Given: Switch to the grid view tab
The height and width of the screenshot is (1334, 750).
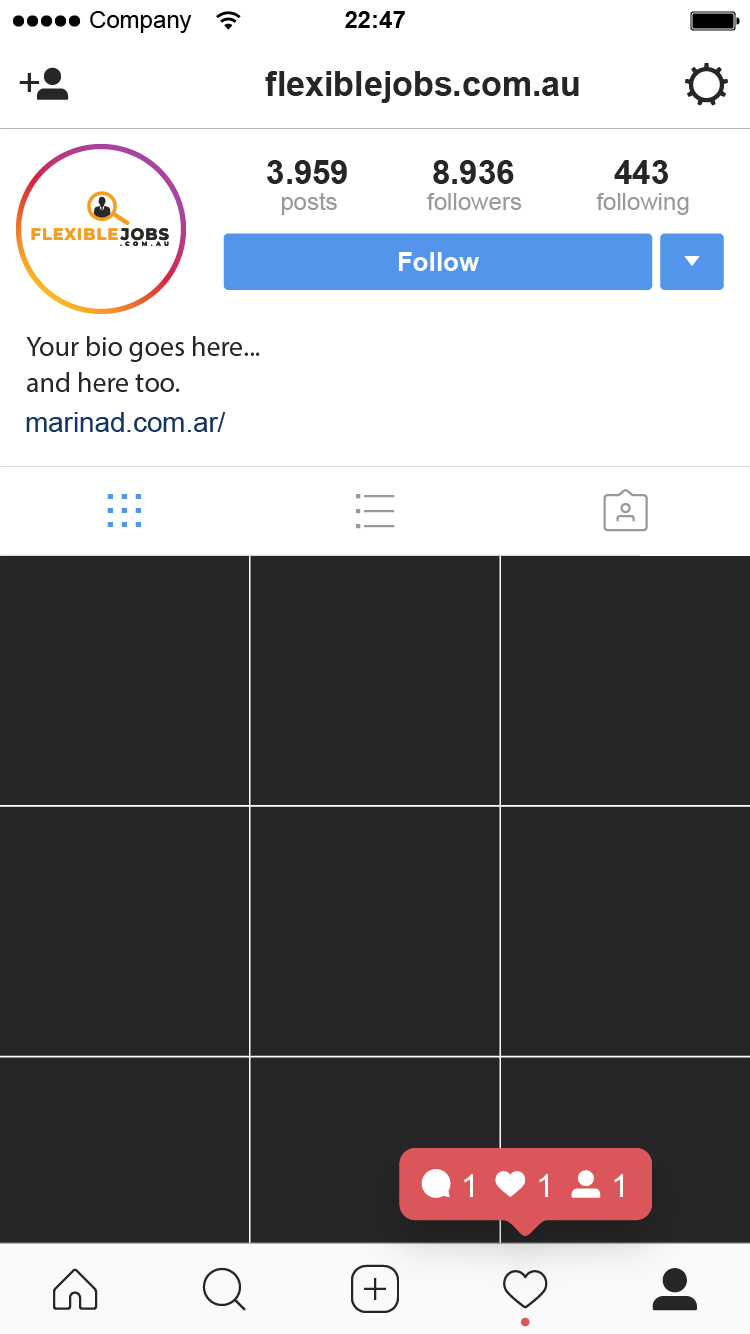Looking at the screenshot, I should (124, 511).
